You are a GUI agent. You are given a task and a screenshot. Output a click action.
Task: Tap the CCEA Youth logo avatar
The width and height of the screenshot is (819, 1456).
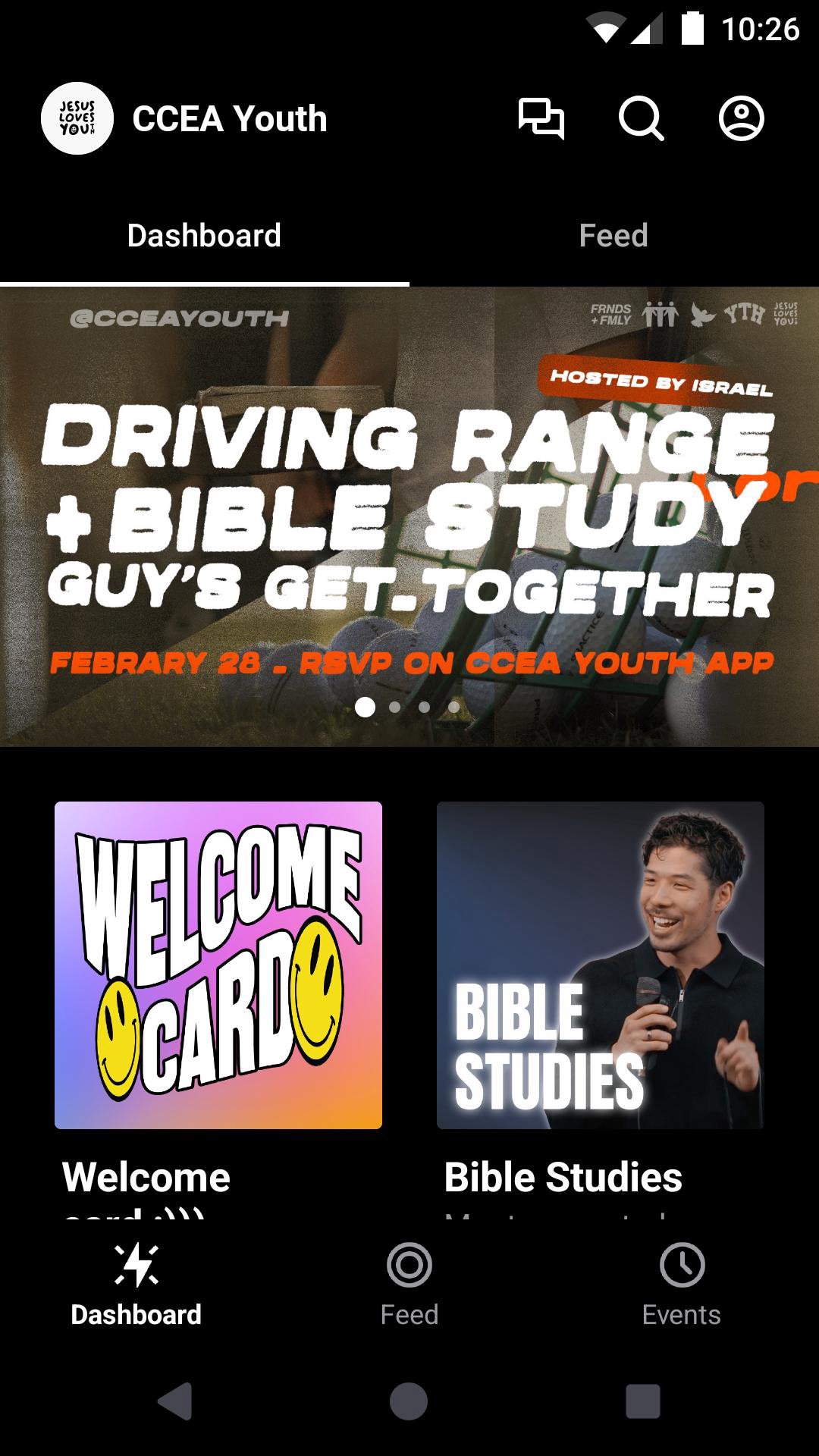(x=77, y=119)
